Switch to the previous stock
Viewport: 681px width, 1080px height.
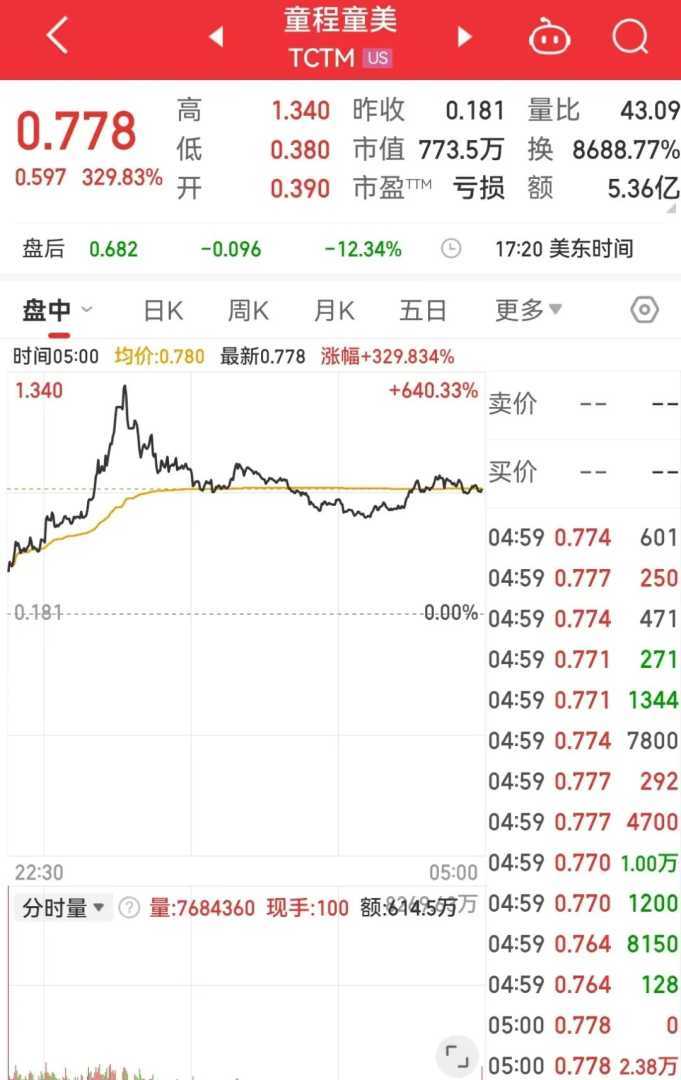pyautogui.click(x=215, y=37)
